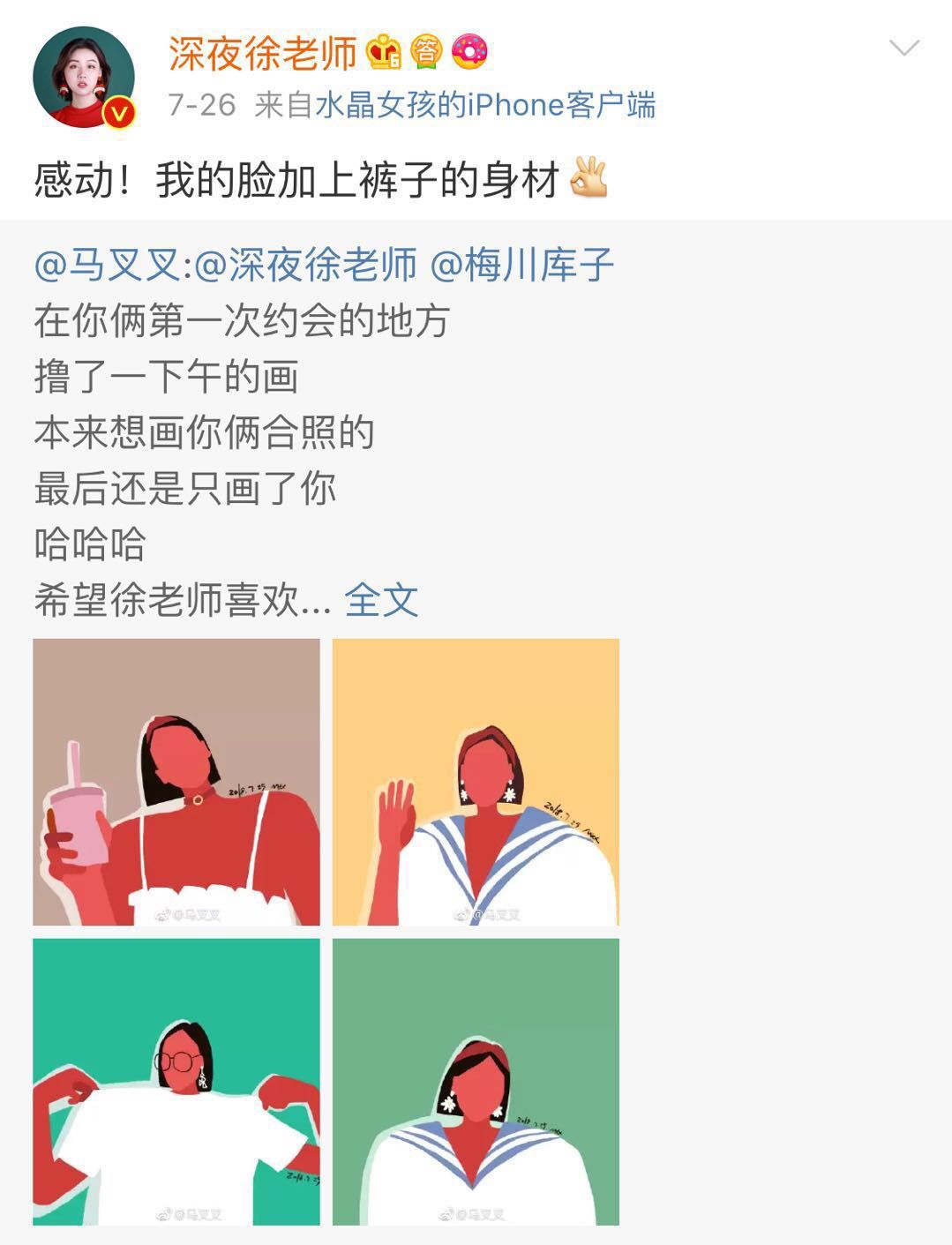This screenshot has width=952, height=1245.
Task: Expand the full text via 全文
Action: 381,601
